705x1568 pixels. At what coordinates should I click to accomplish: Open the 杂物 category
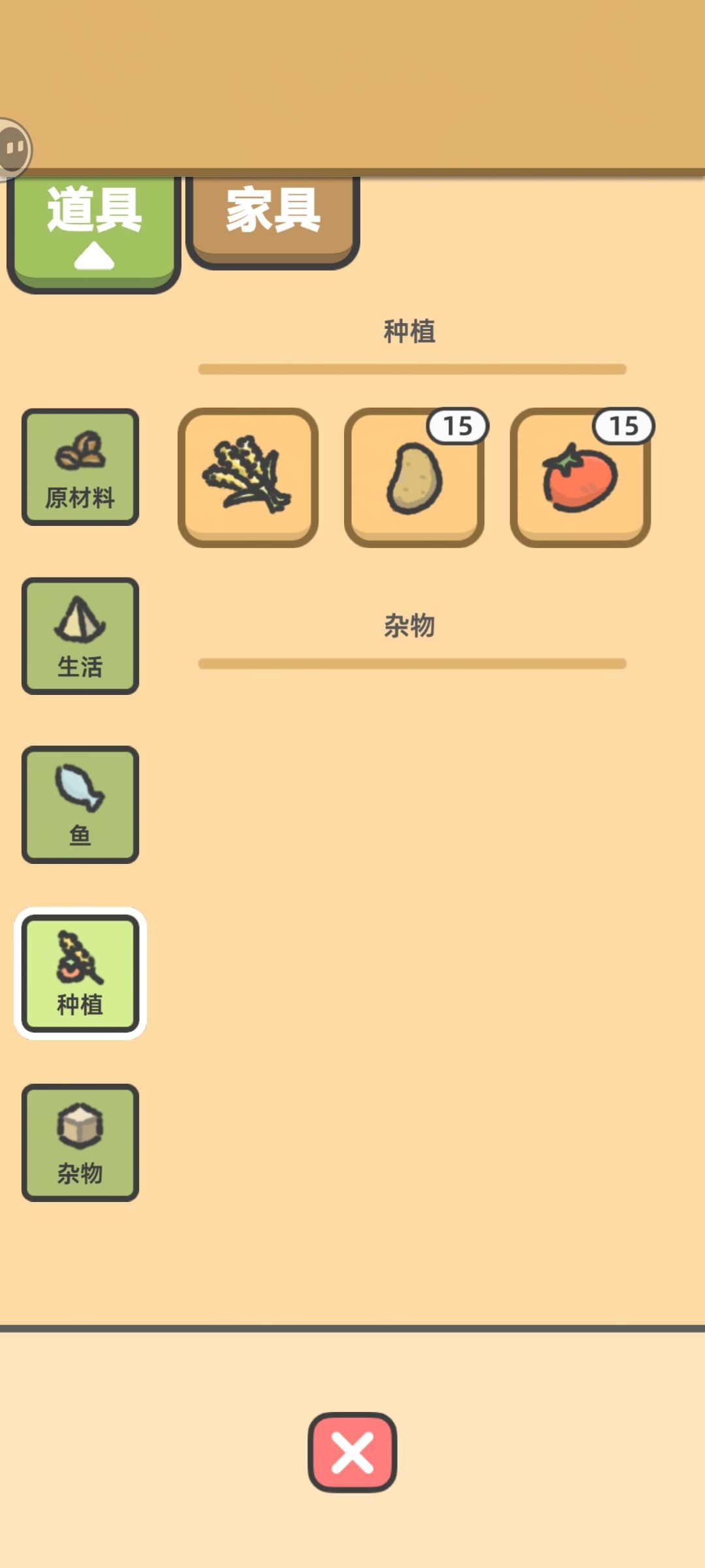(80, 1143)
